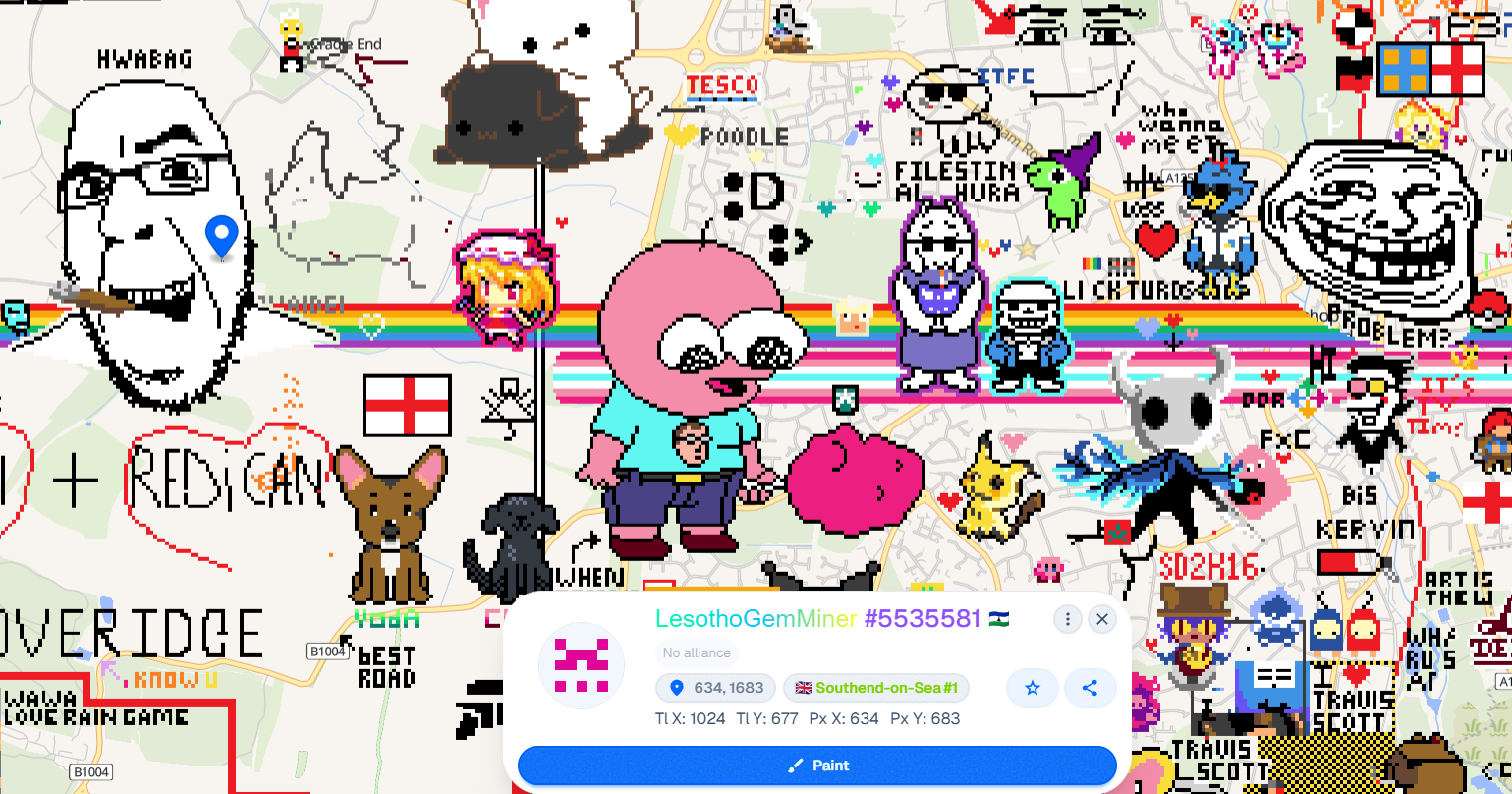Open the Southend-on-Sea #1 region chip
1512x794 pixels.
[x=875, y=688]
